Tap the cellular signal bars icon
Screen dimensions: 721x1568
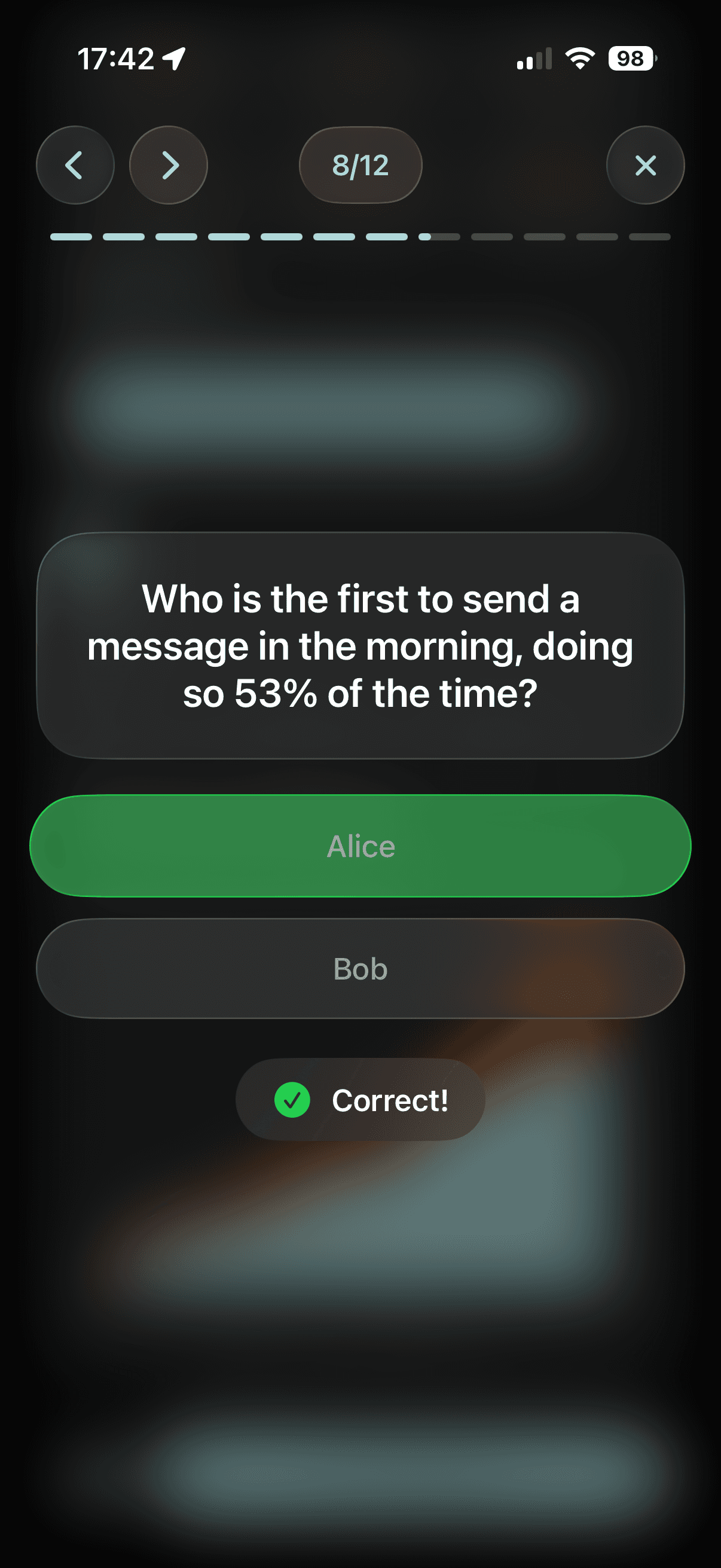534,58
